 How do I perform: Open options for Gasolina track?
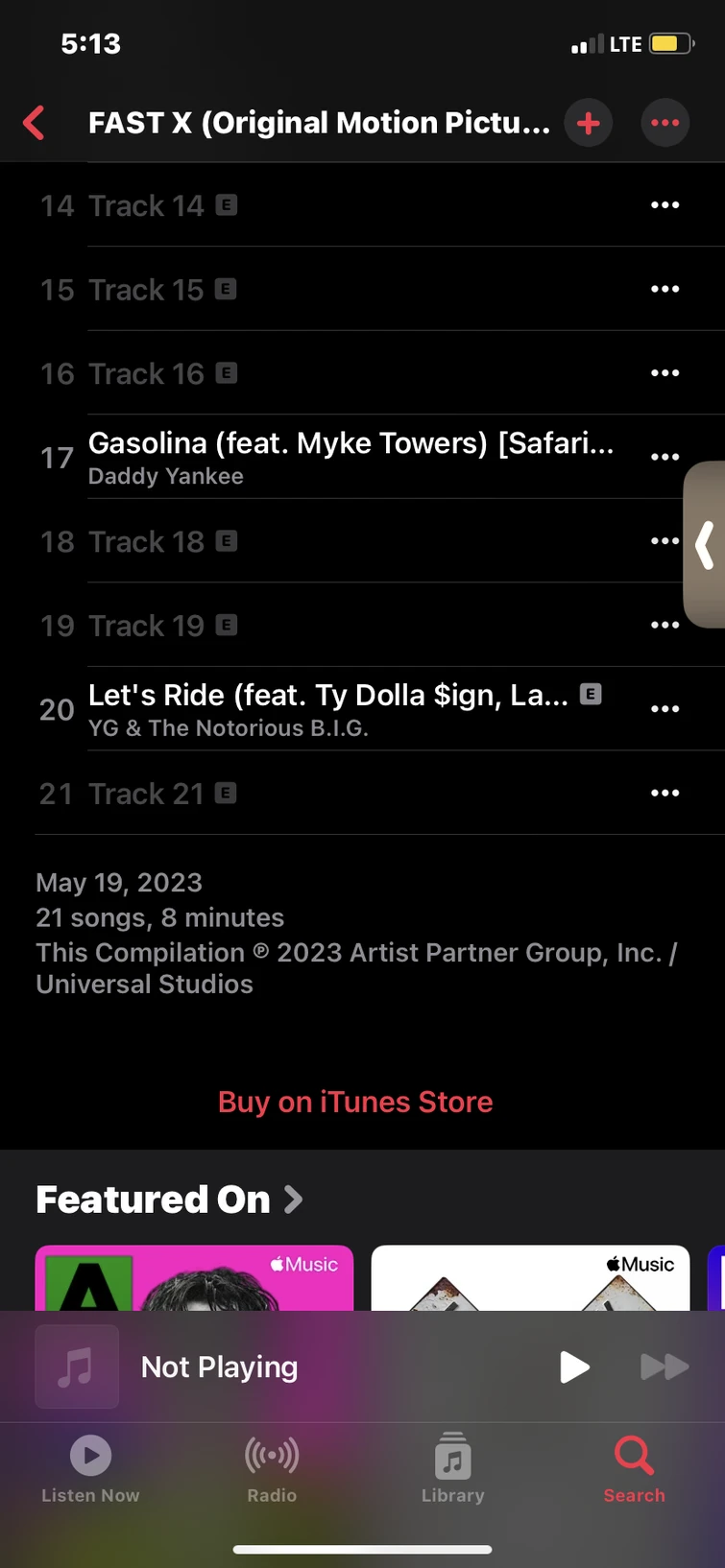coord(665,456)
